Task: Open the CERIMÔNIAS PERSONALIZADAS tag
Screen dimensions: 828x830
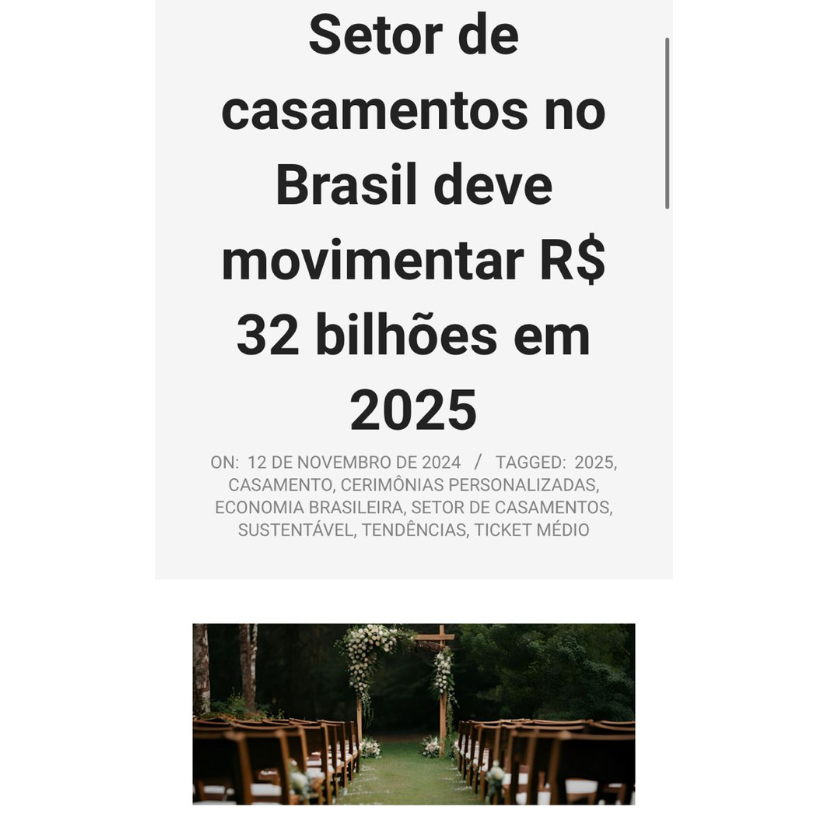Action: coord(467,485)
